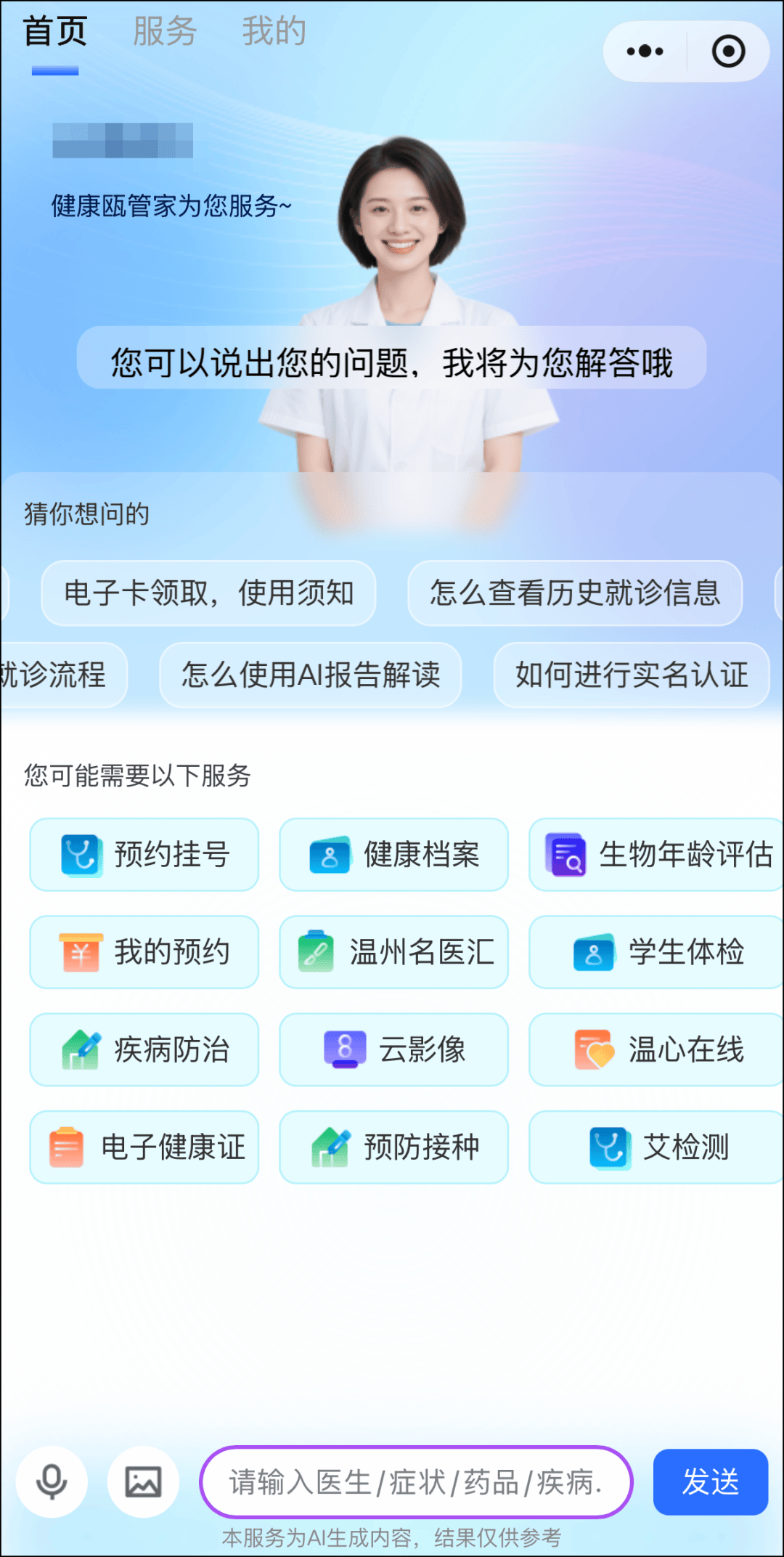Open 预防接种 service
Viewport: 784px width, 1557px height.
[x=393, y=1147]
